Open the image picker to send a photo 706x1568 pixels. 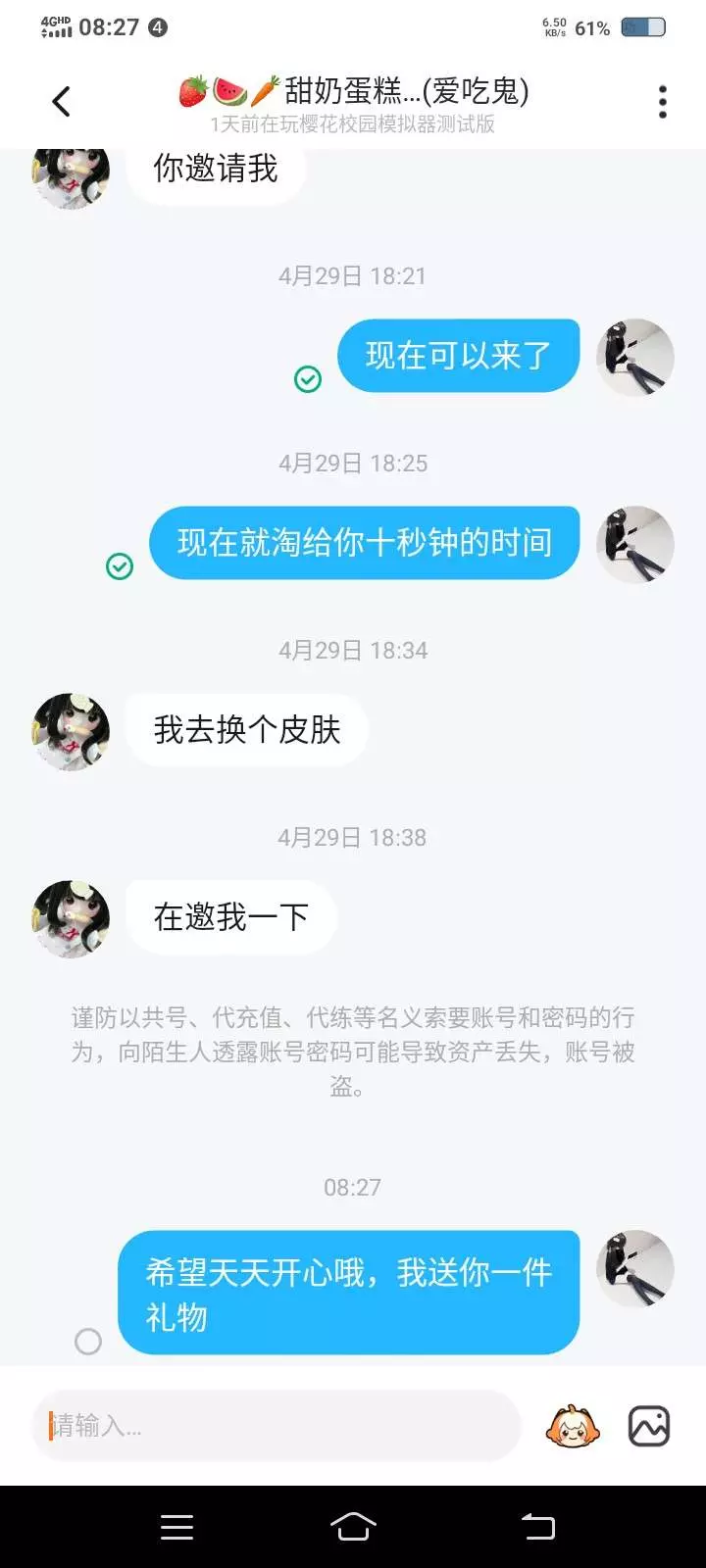(x=649, y=1426)
